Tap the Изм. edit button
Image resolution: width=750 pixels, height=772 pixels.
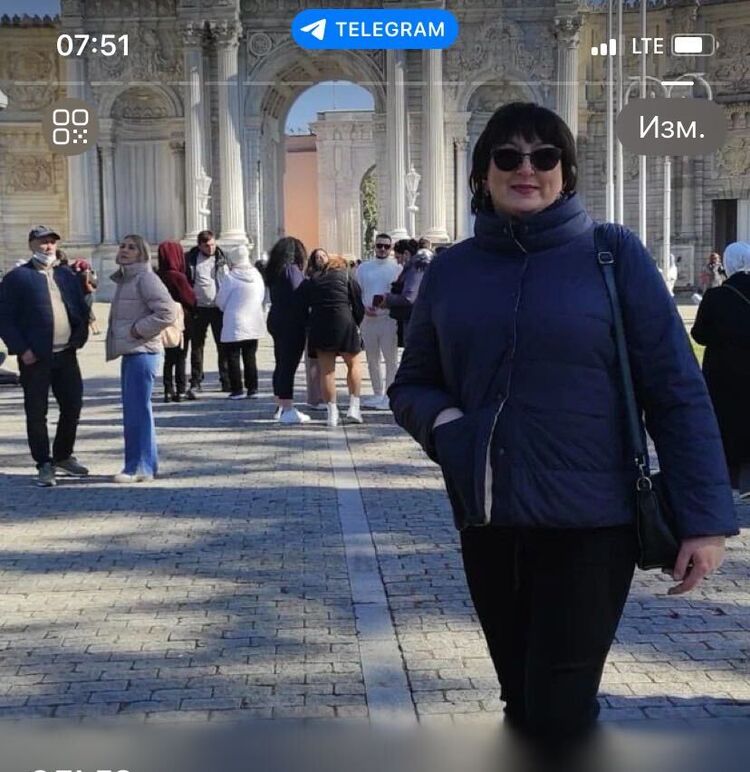click(672, 127)
